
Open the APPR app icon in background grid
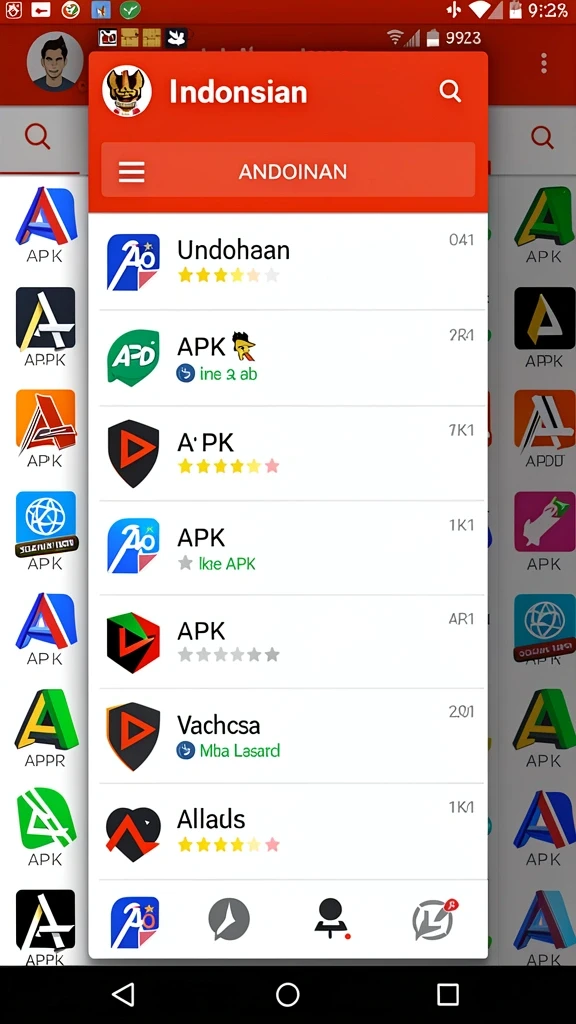pos(45,728)
